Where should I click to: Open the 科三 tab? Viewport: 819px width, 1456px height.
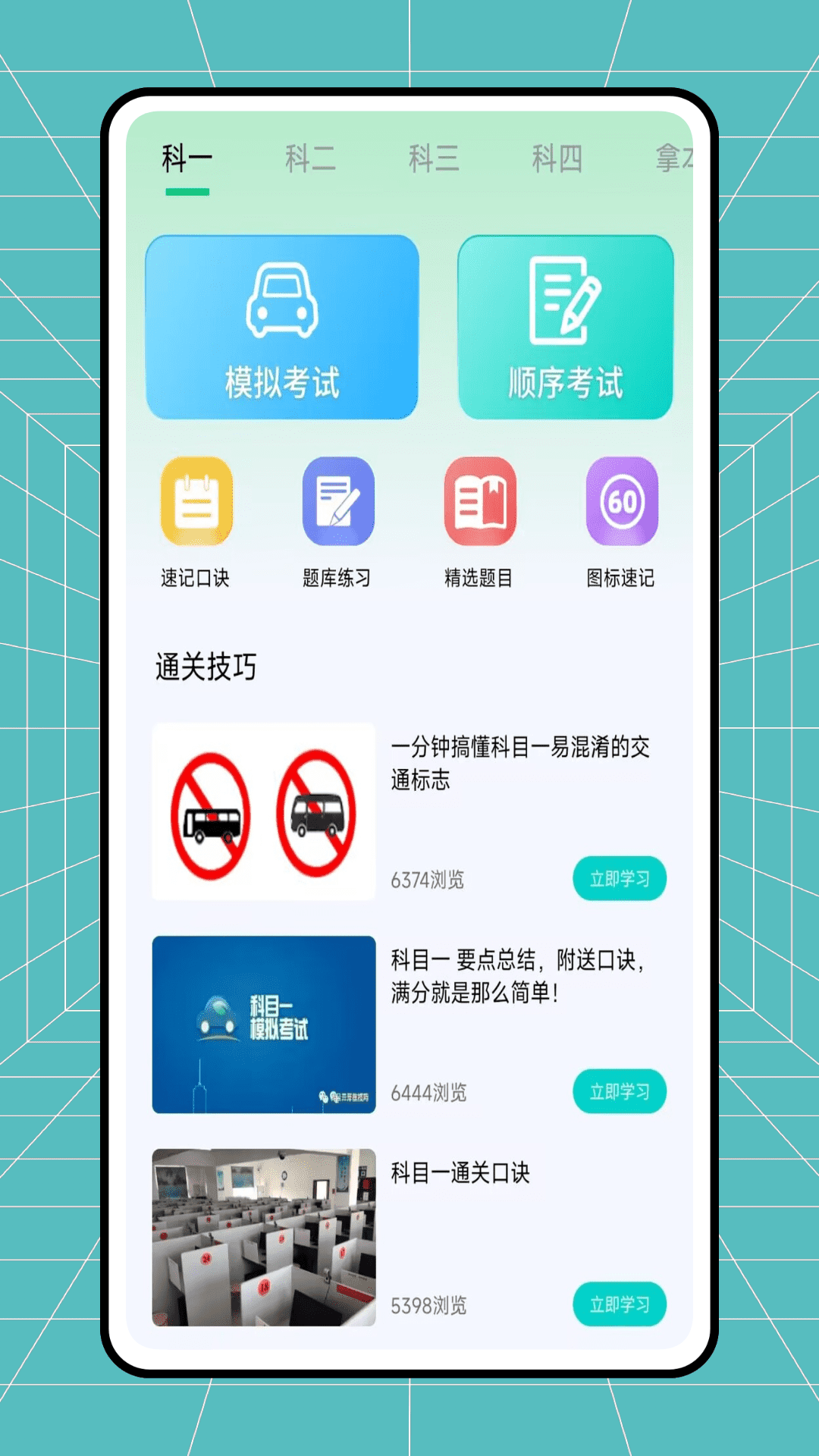tap(433, 157)
